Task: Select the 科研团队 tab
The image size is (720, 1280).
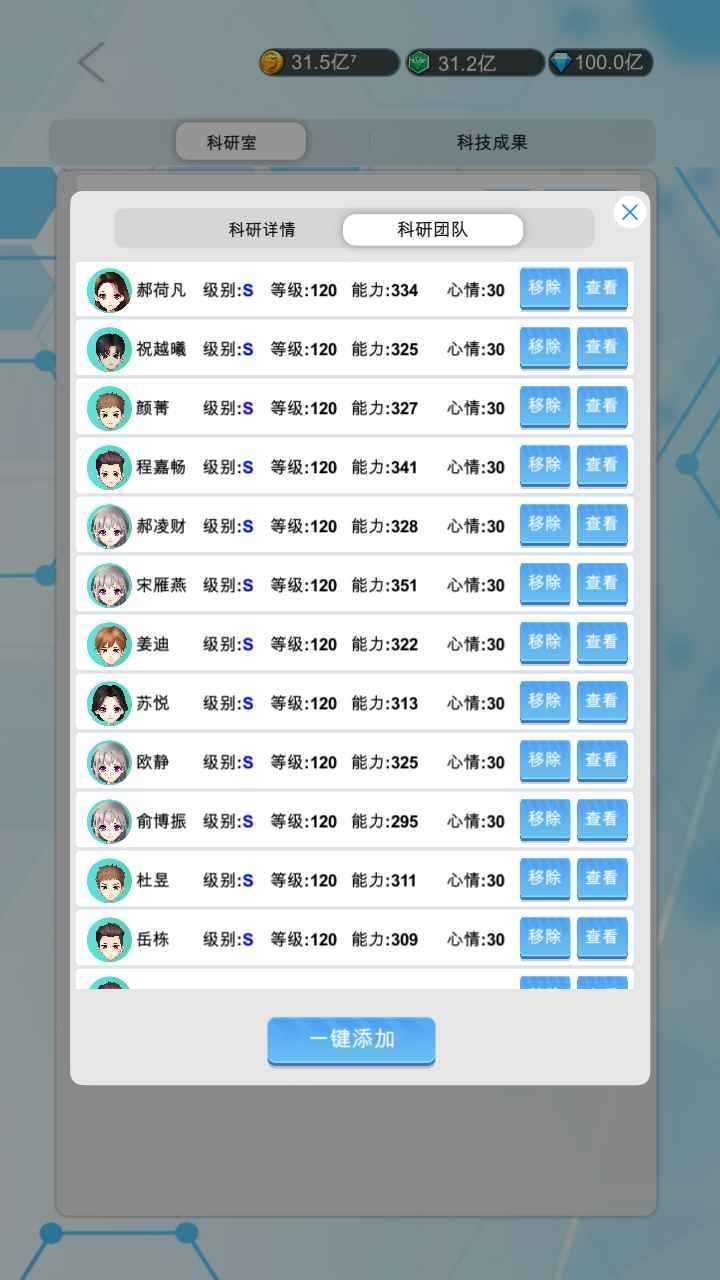Action: tap(432, 229)
